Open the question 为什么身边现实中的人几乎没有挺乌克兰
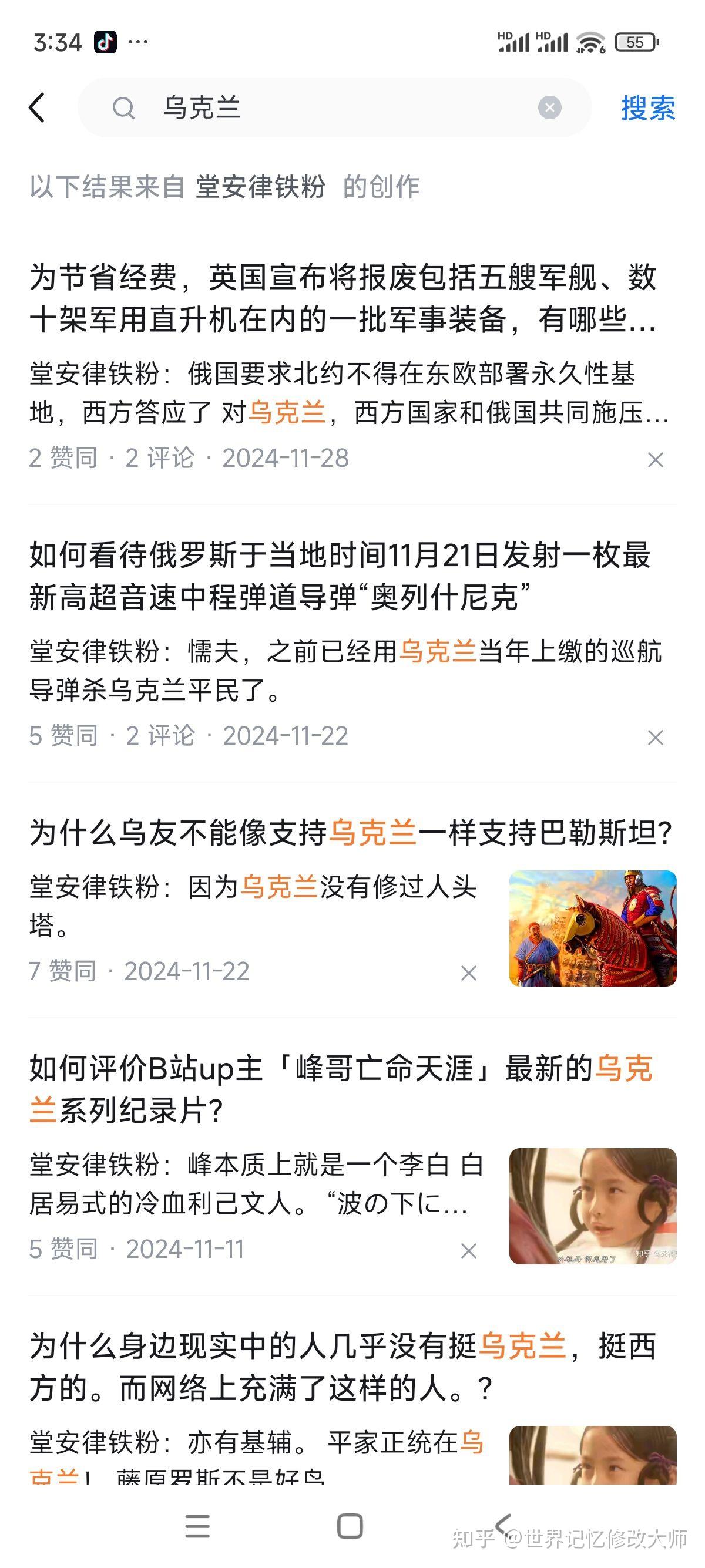Screen dimensions: 705x1568 pyautogui.click(x=341, y=1367)
